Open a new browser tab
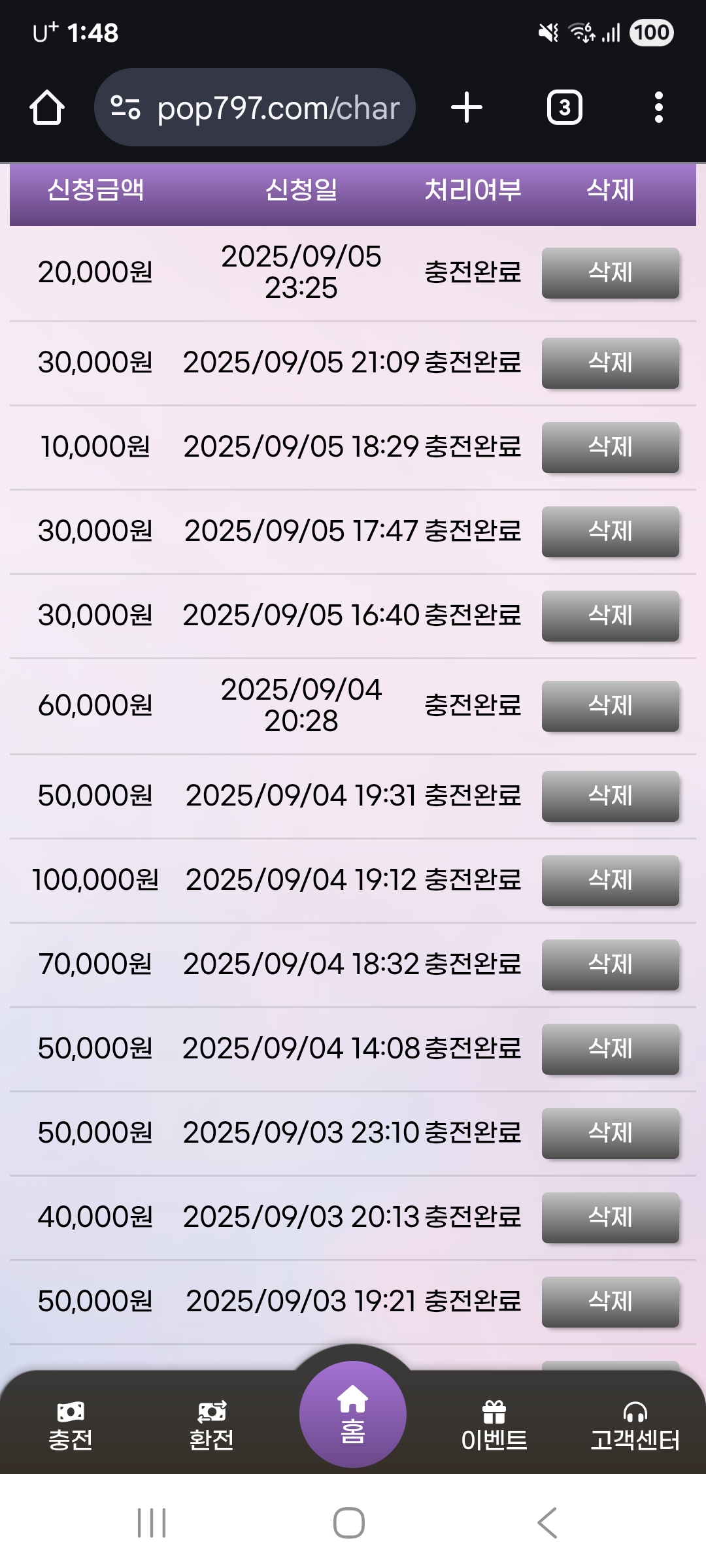 click(467, 107)
